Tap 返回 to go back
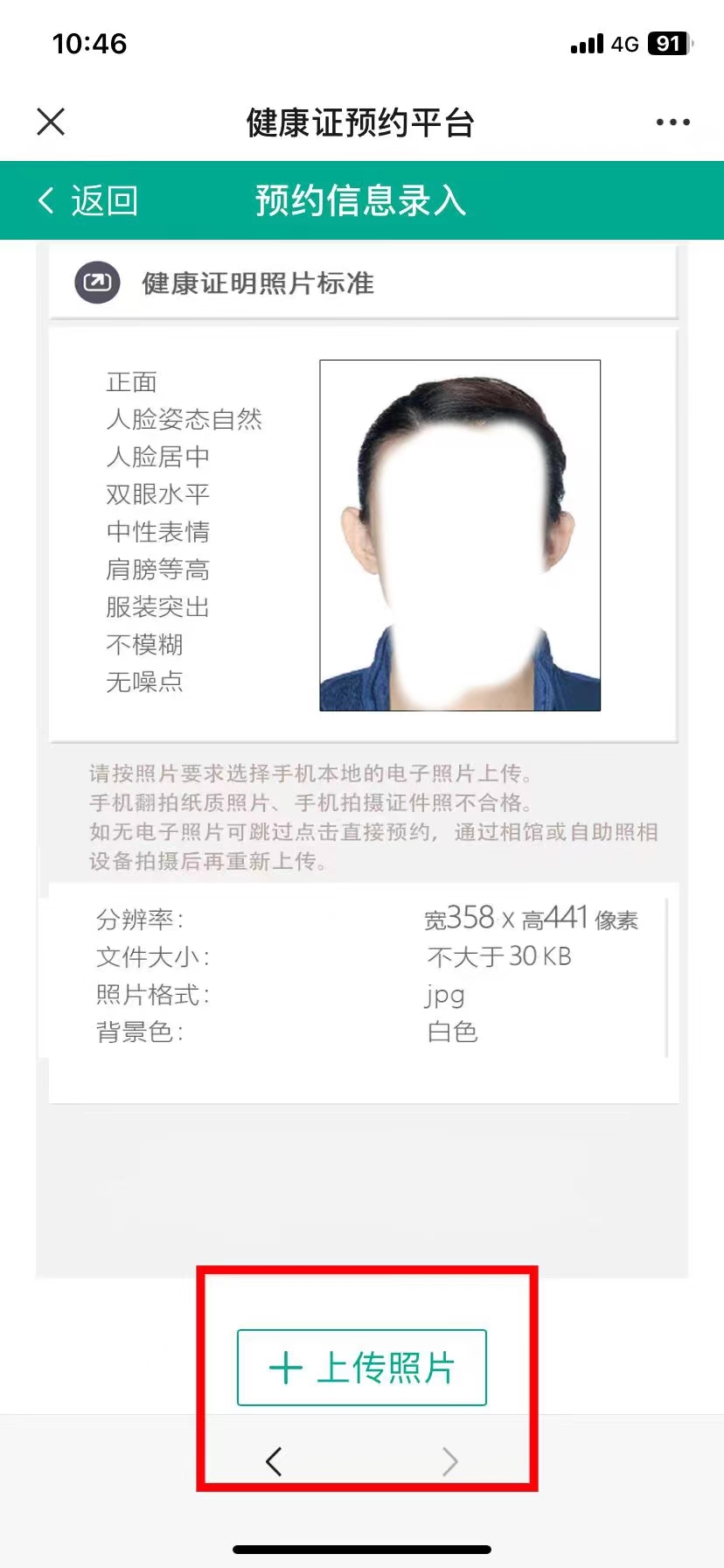The width and height of the screenshot is (724, 1568). pos(87,200)
